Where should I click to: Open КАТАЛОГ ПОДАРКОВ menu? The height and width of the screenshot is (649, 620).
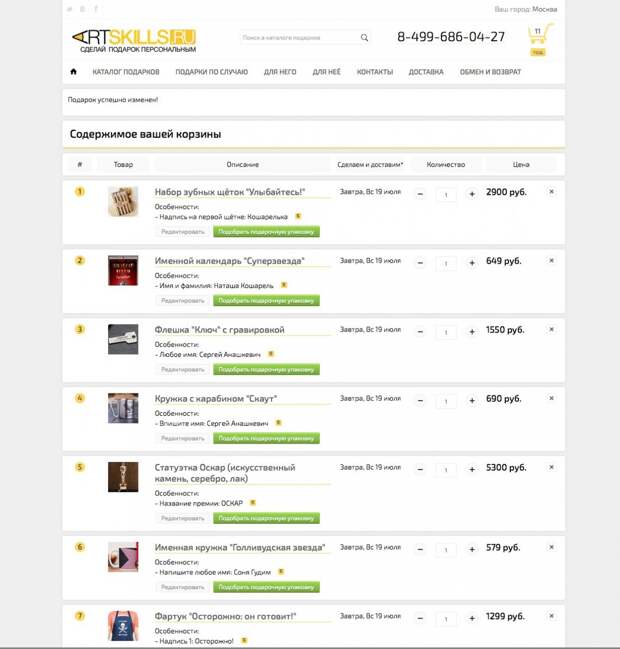click(x=126, y=72)
